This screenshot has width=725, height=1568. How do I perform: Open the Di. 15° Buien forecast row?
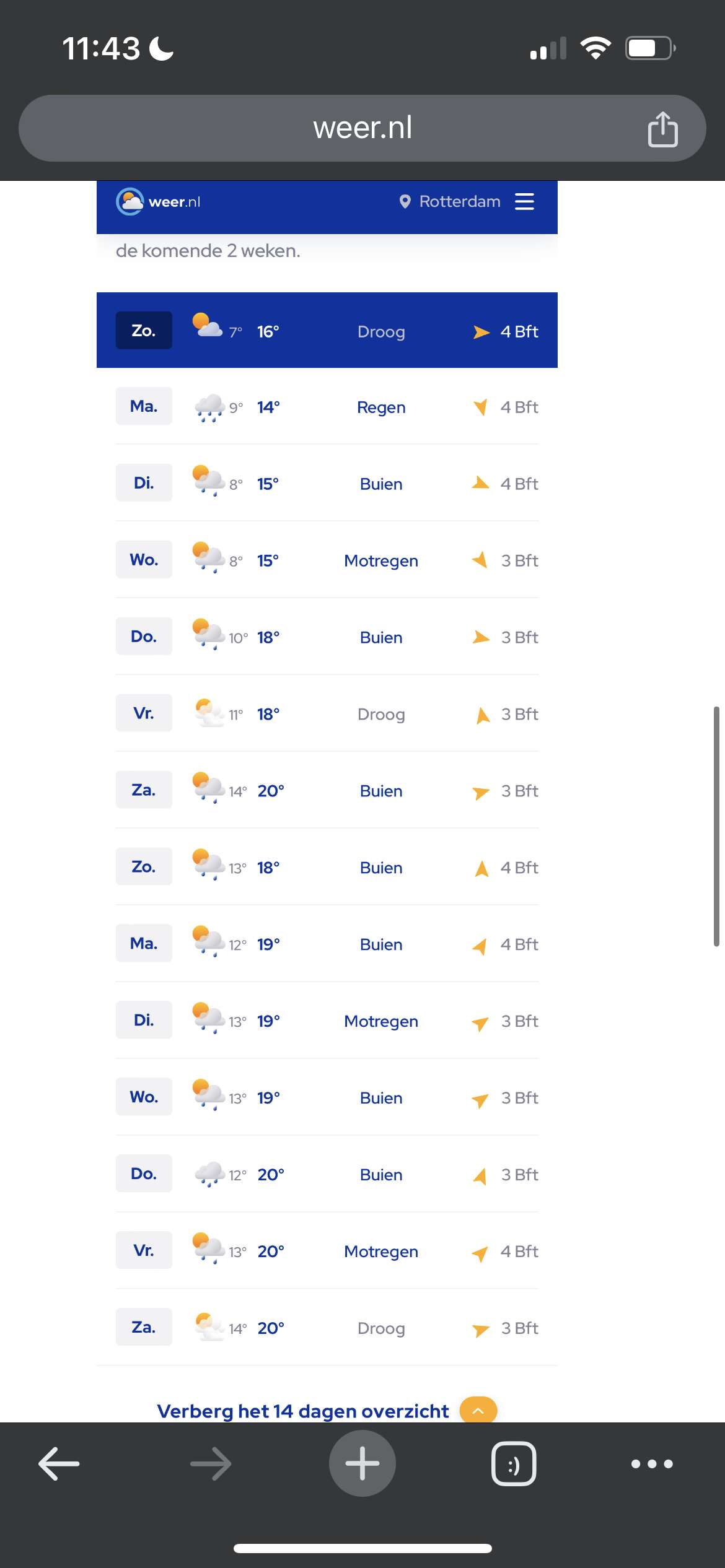(327, 483)
